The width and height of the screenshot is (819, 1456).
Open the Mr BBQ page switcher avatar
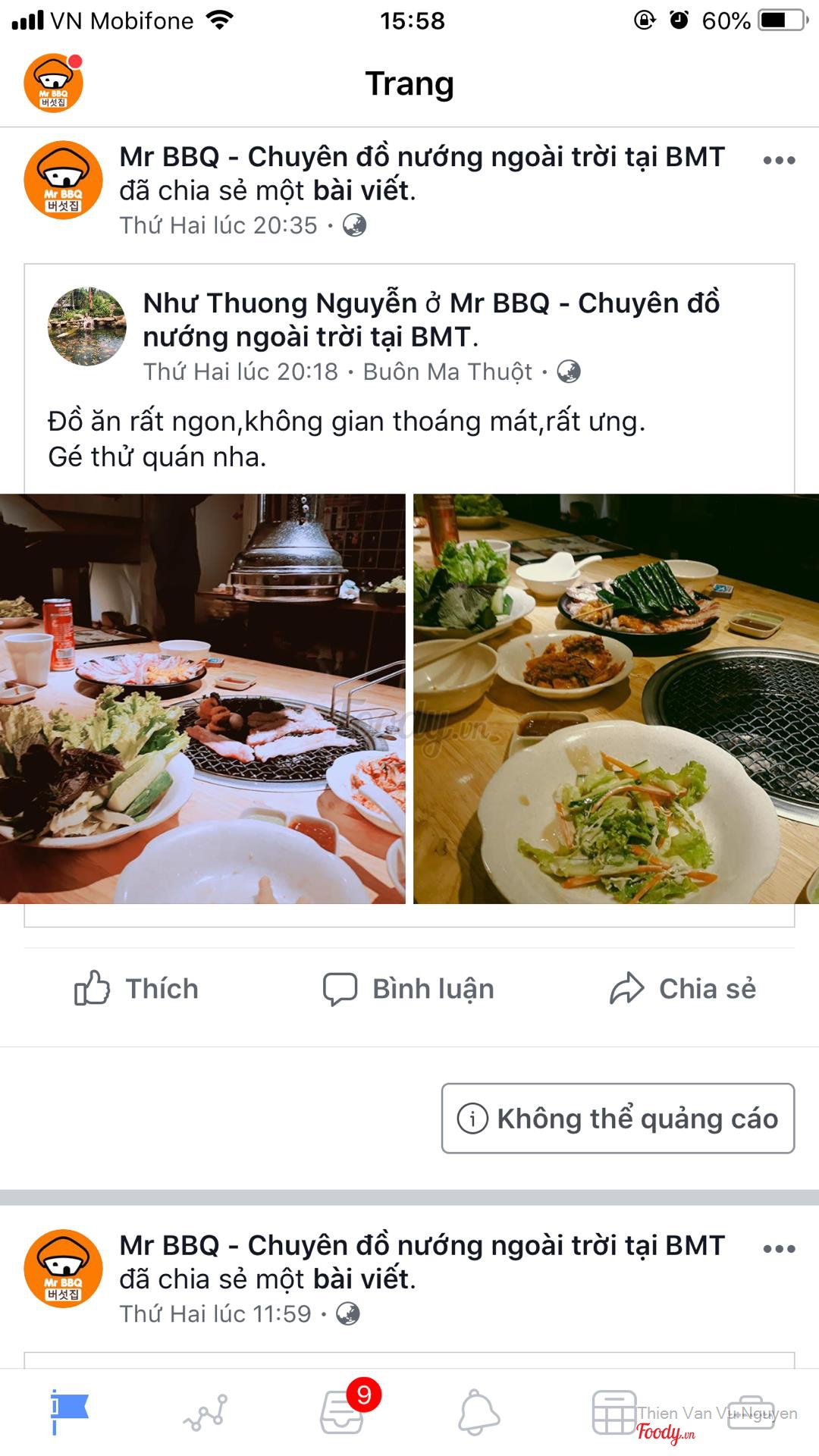coord(53,83)
